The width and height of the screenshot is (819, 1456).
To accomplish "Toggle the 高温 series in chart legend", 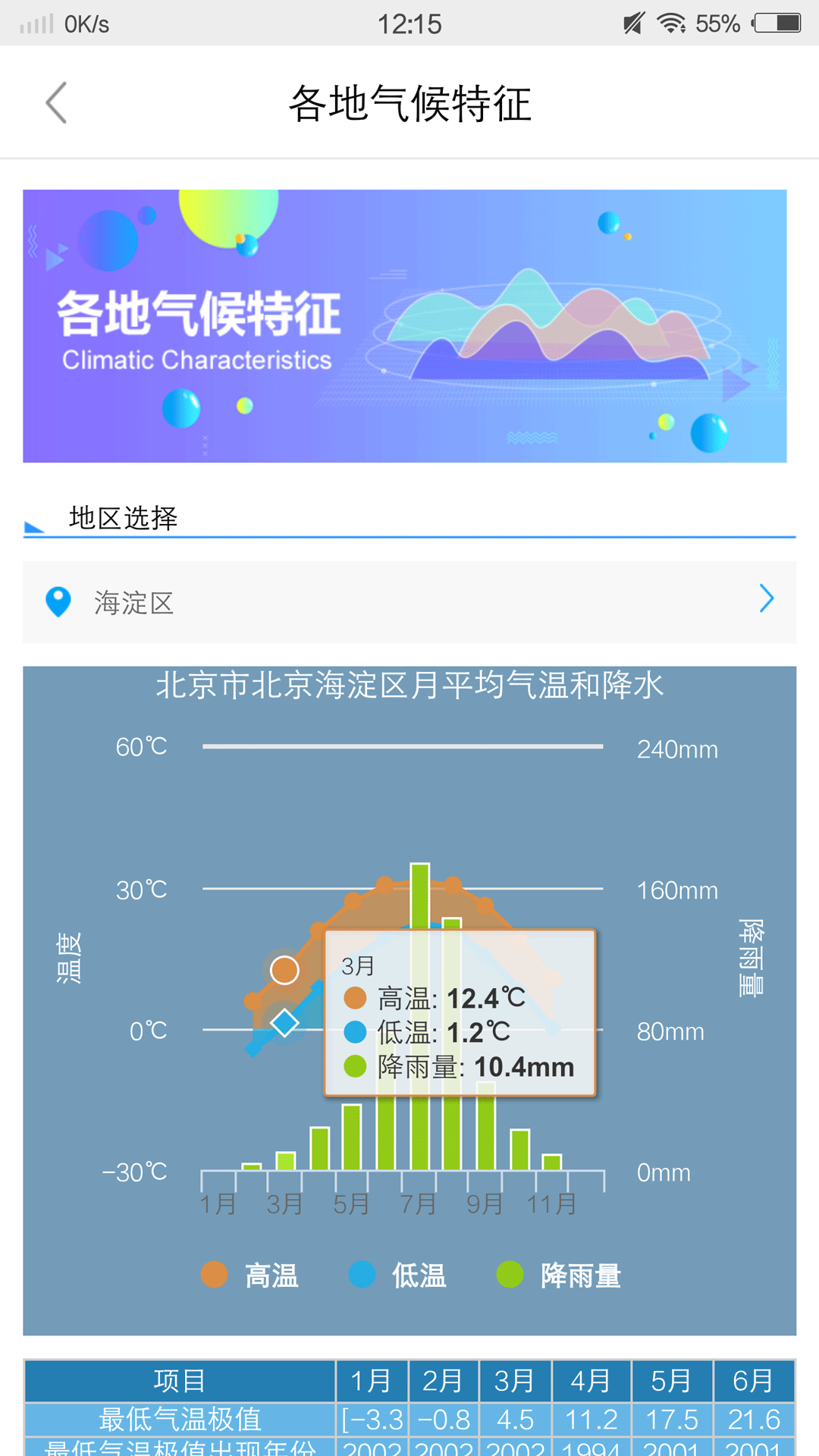I will [250, 1275].
